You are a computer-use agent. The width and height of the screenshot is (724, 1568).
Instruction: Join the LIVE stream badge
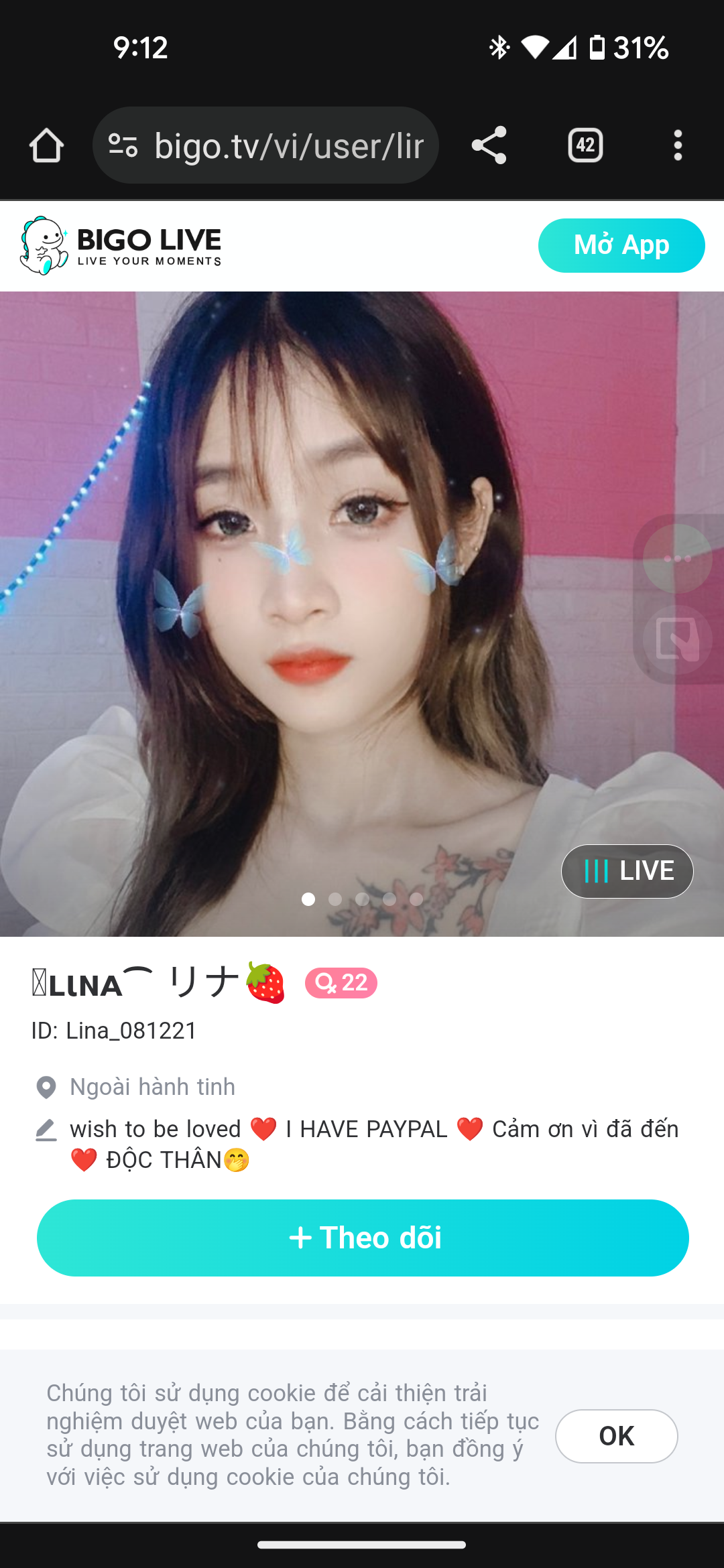[627, 871]
